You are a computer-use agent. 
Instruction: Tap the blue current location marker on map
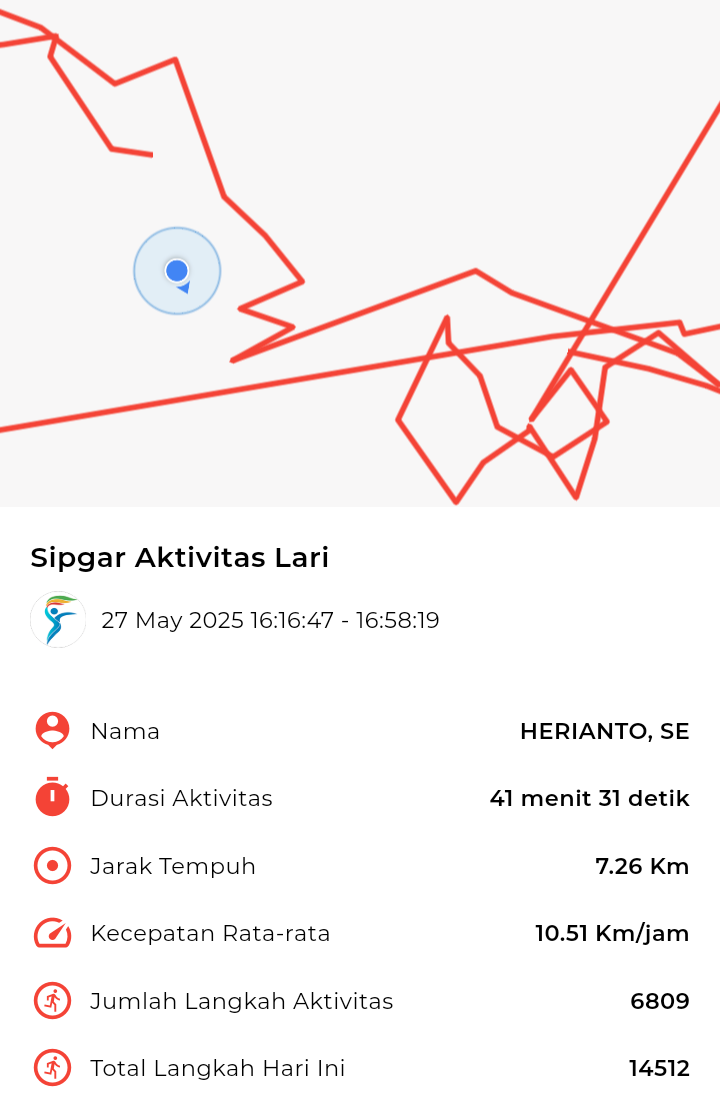(x=177, y=270)
